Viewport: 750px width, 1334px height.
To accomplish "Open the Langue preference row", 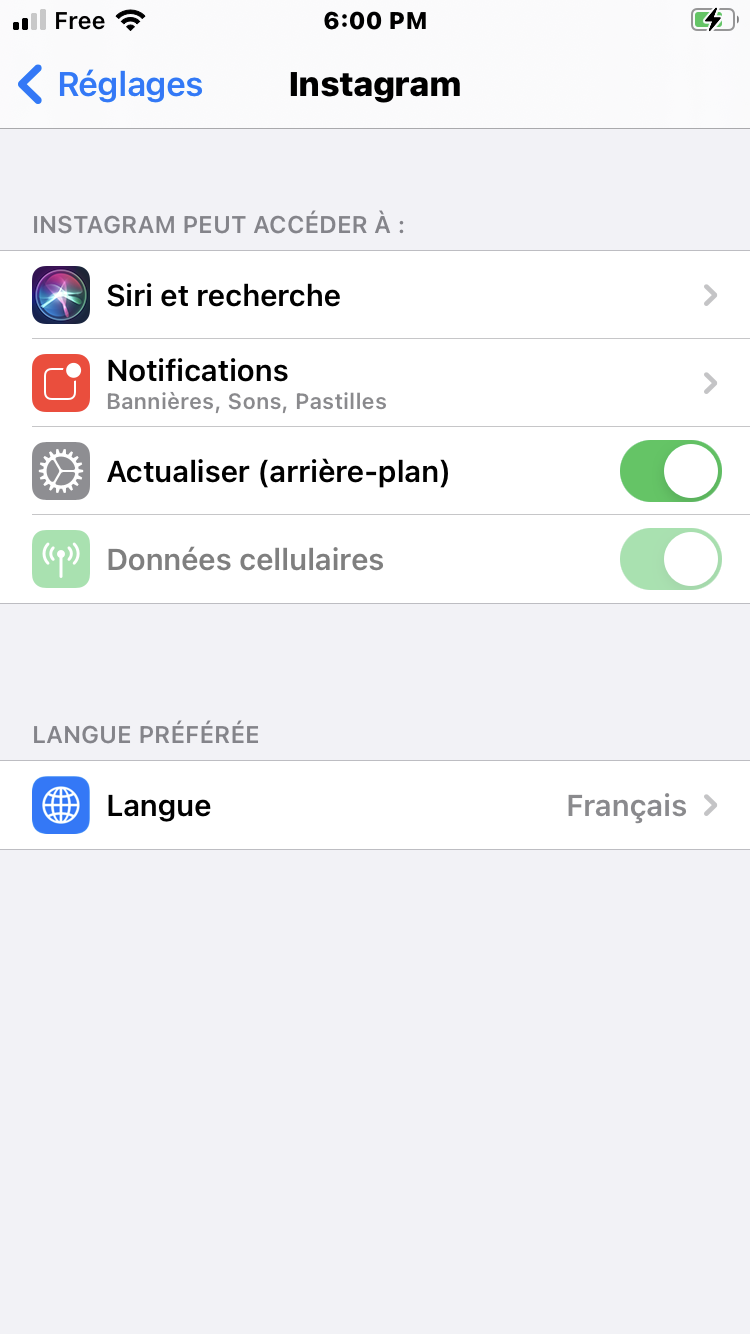I will [x=375, y=806].
